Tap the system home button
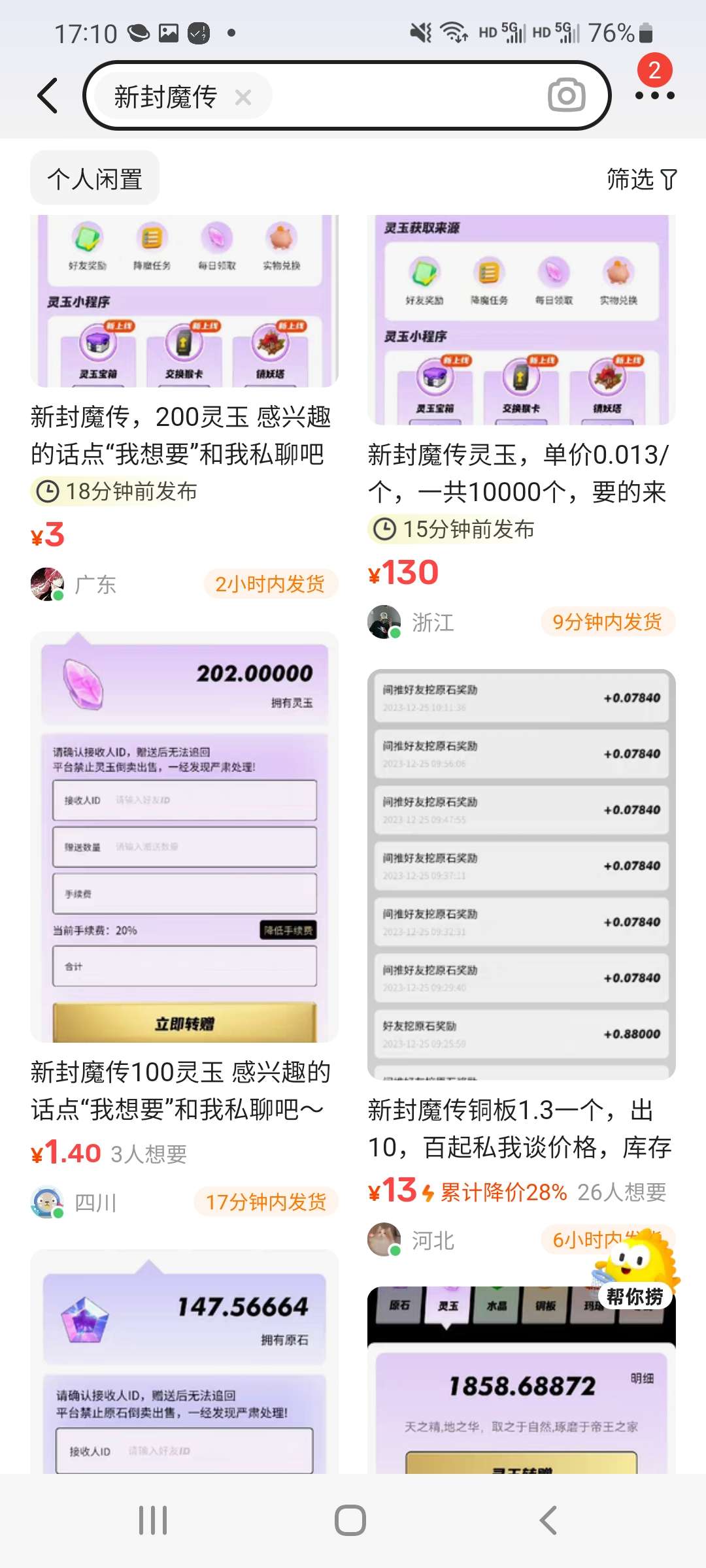The width and height of the screenshot is (706, 1568). point(350,1520)
